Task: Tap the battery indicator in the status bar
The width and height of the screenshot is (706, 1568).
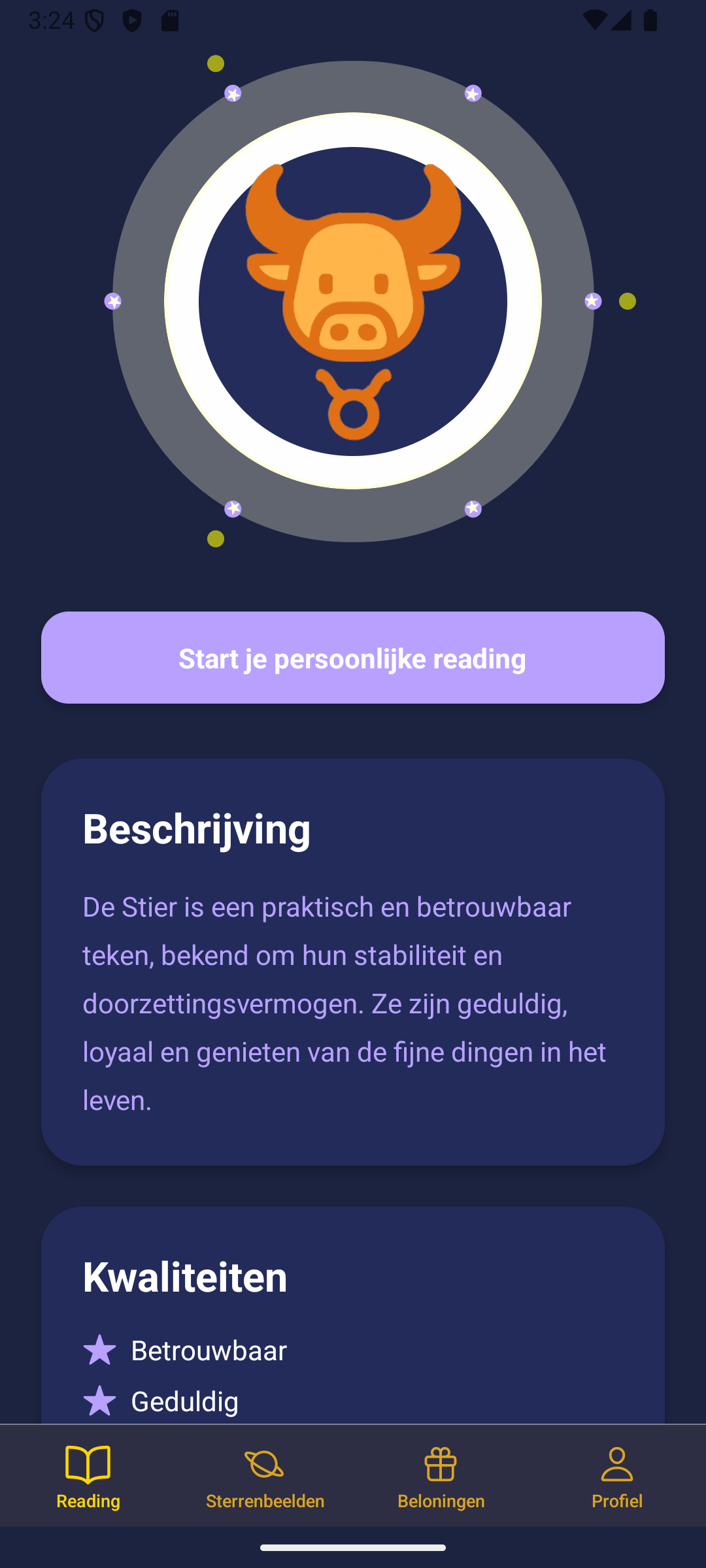Action: pos(650,20)
